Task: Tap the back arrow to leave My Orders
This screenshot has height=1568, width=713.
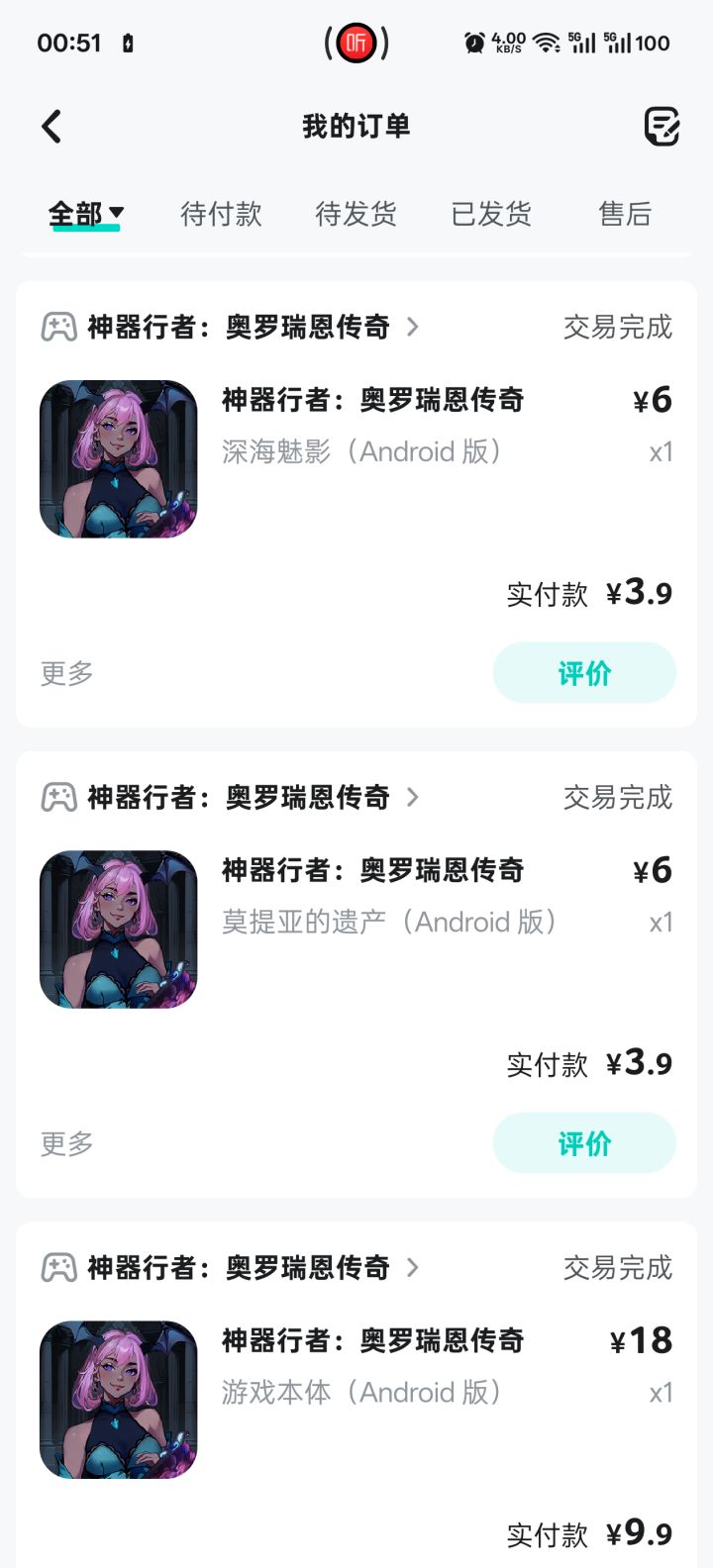Action: point(50,127)
